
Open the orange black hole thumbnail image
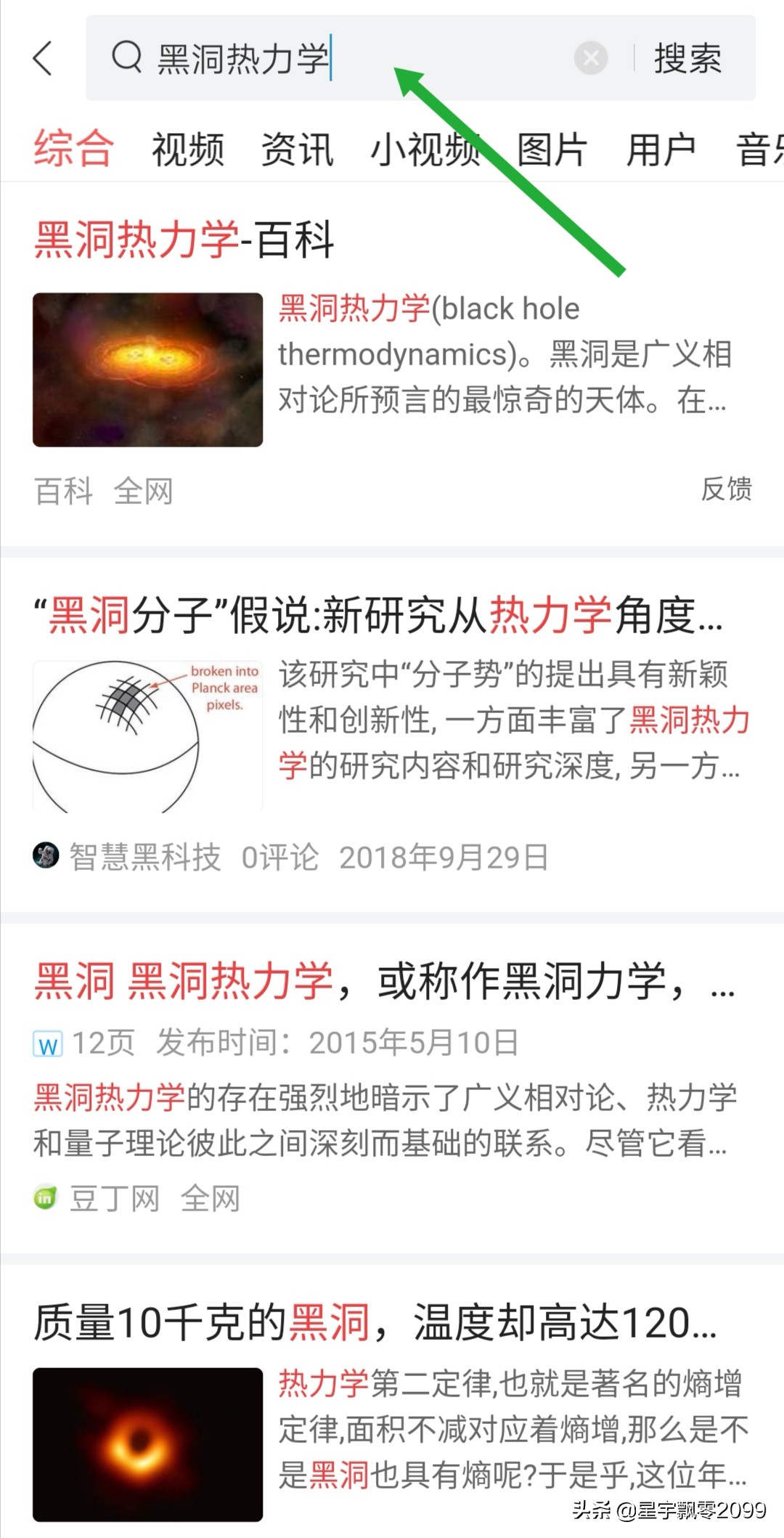(x=147, y=370)
